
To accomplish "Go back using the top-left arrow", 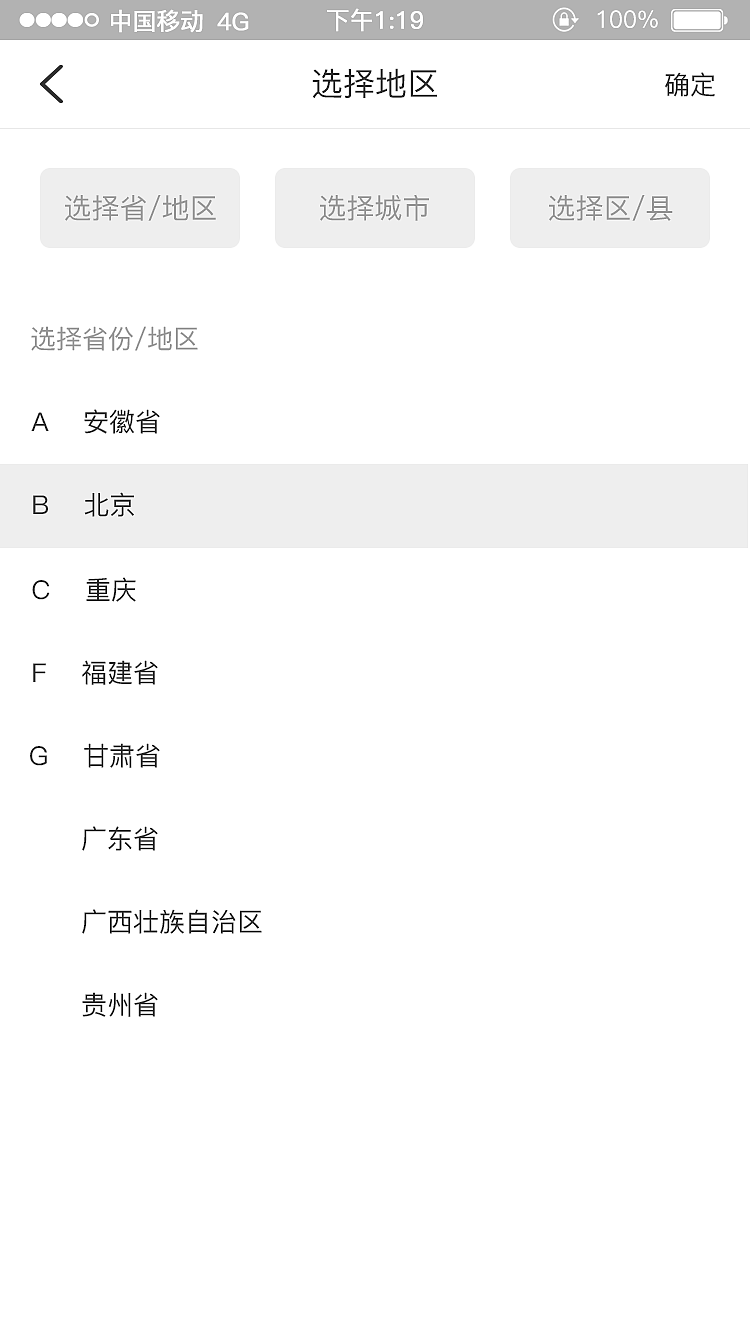I will tap(52, 84).
